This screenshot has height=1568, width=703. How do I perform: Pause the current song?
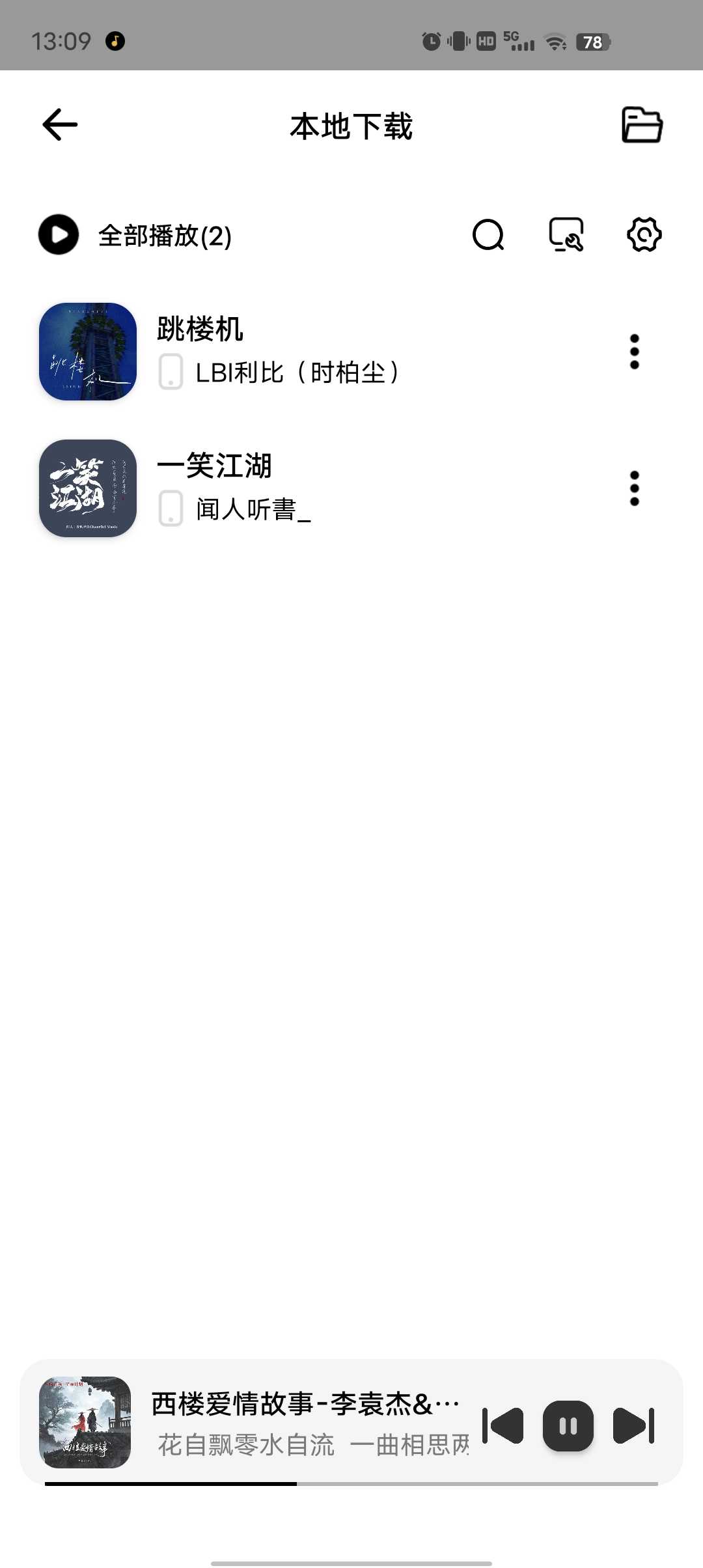pos(568,1426)
